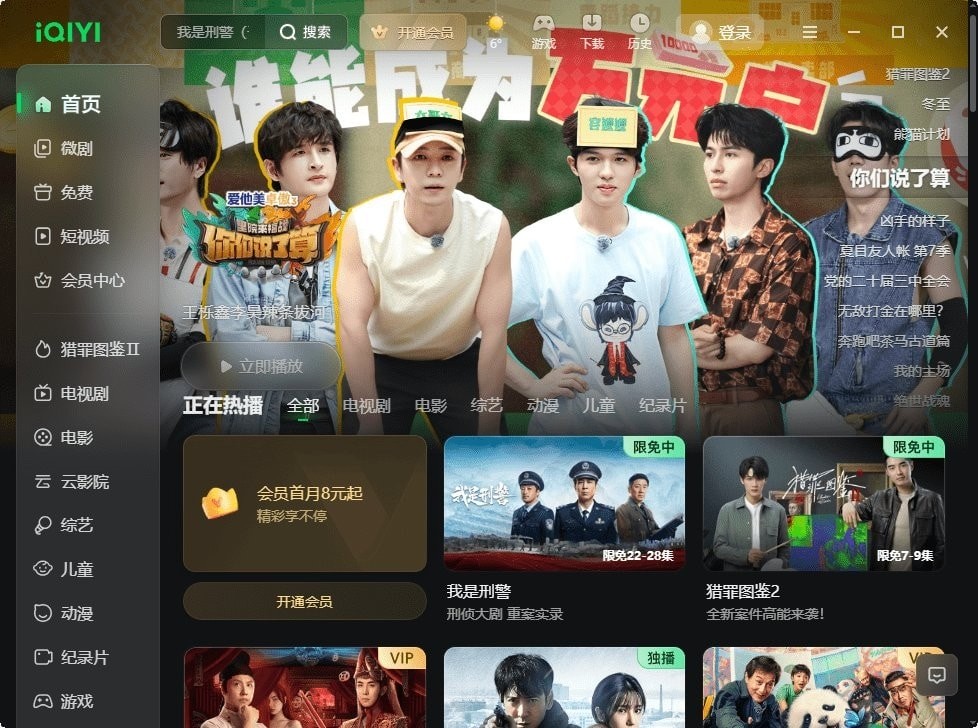The width and height of the screenshot is (978, 728).
Task: Open the 下载 downloads
Action: 592,31
